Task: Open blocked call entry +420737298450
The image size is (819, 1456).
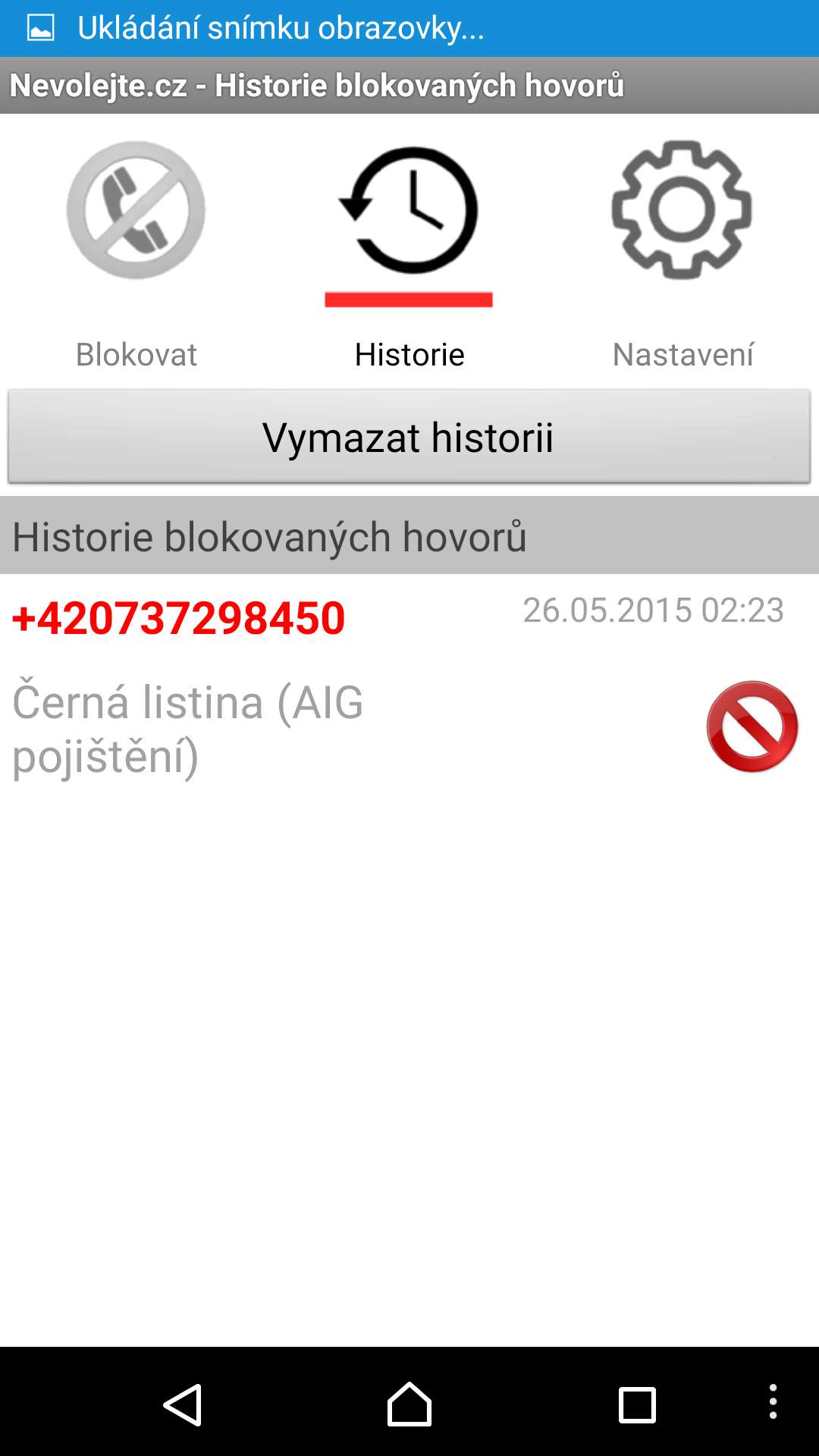Action: pyautogui.click(x=409, y=686)
